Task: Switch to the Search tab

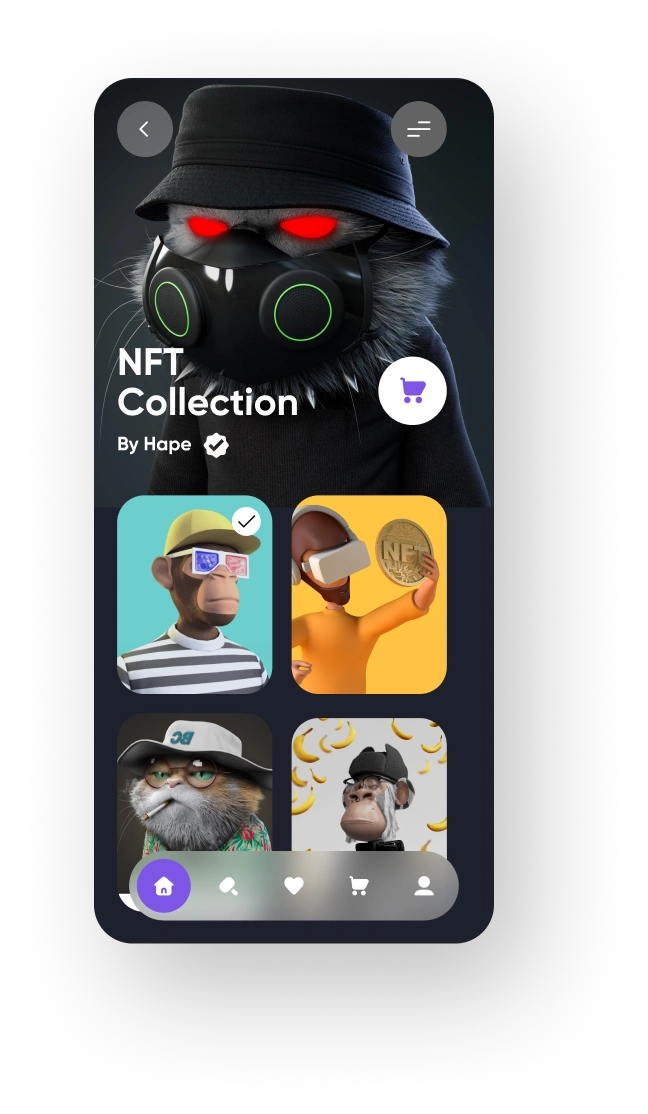Action: (228, 886)
